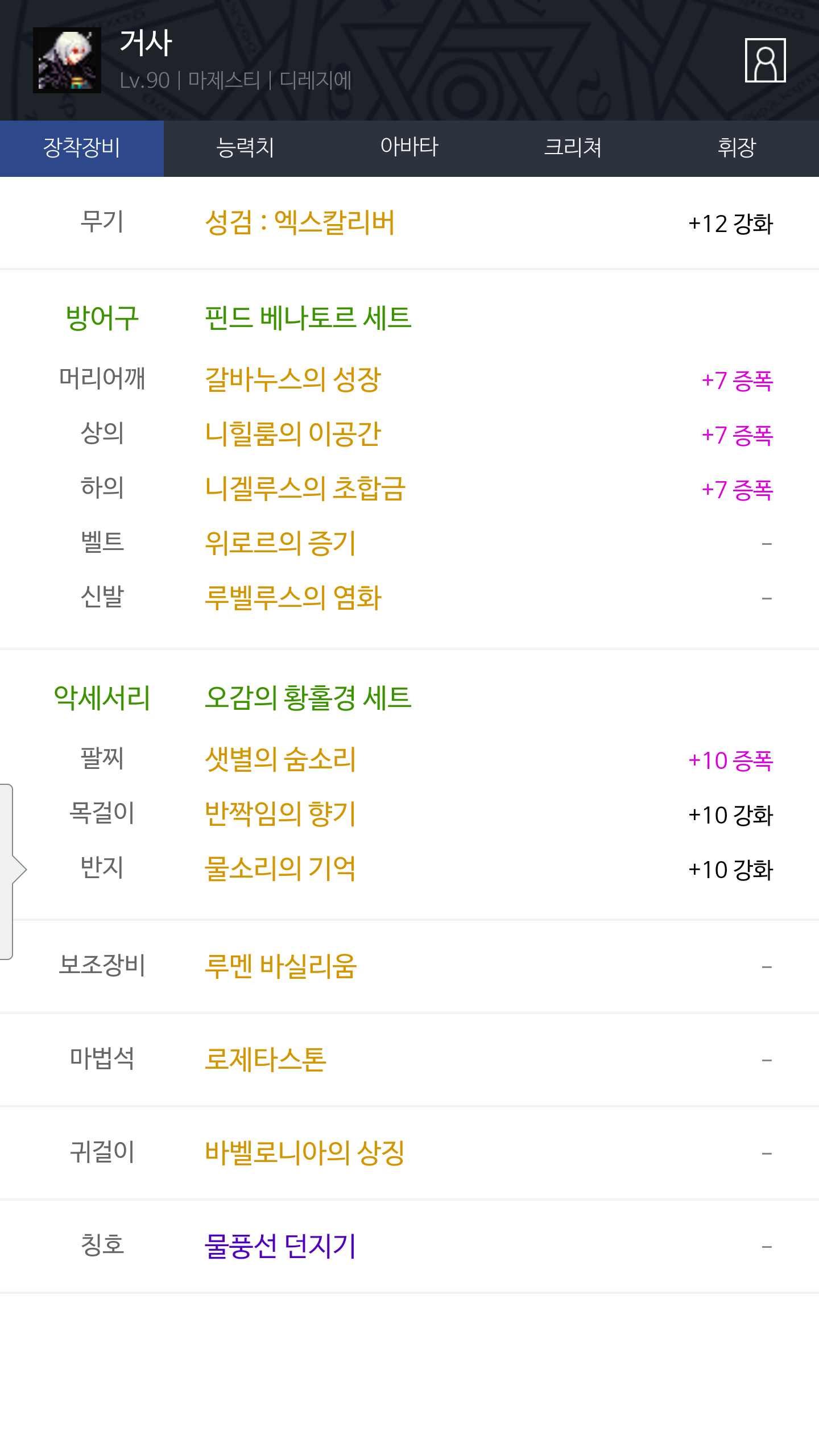This screenshot has height=1456, width=819.
Task: Open the character profile icon
Action: [765, 60]
